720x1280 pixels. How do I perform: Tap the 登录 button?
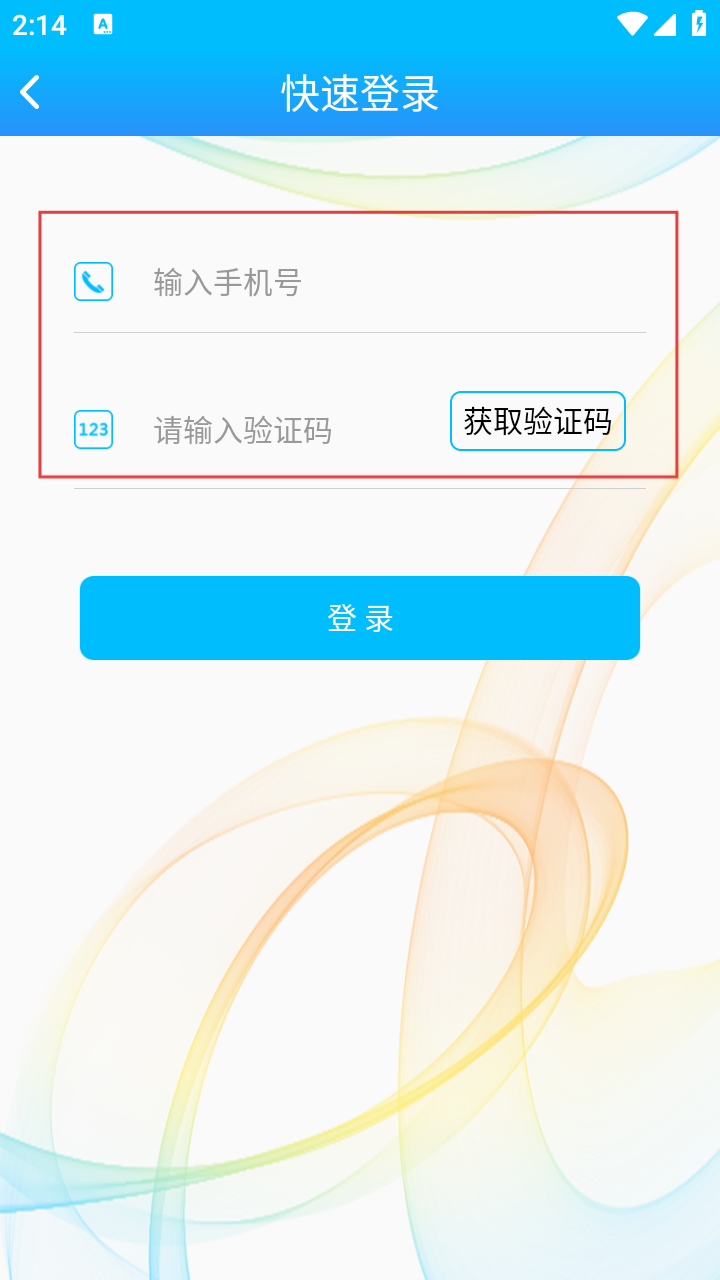pyautogui.click(x=360, y=618)
